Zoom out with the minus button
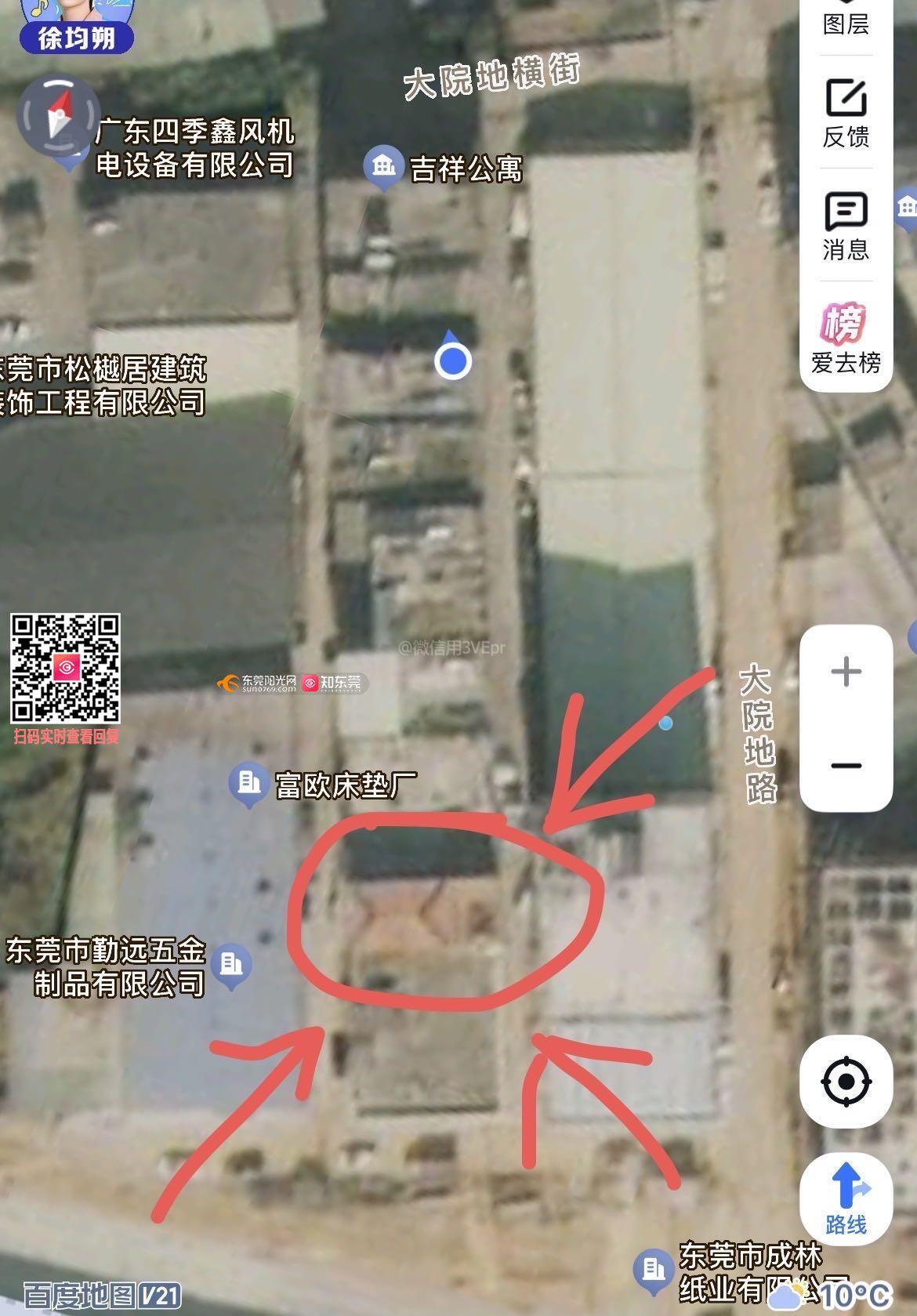Screen dimensions: 917x1316 pos(846,765)
